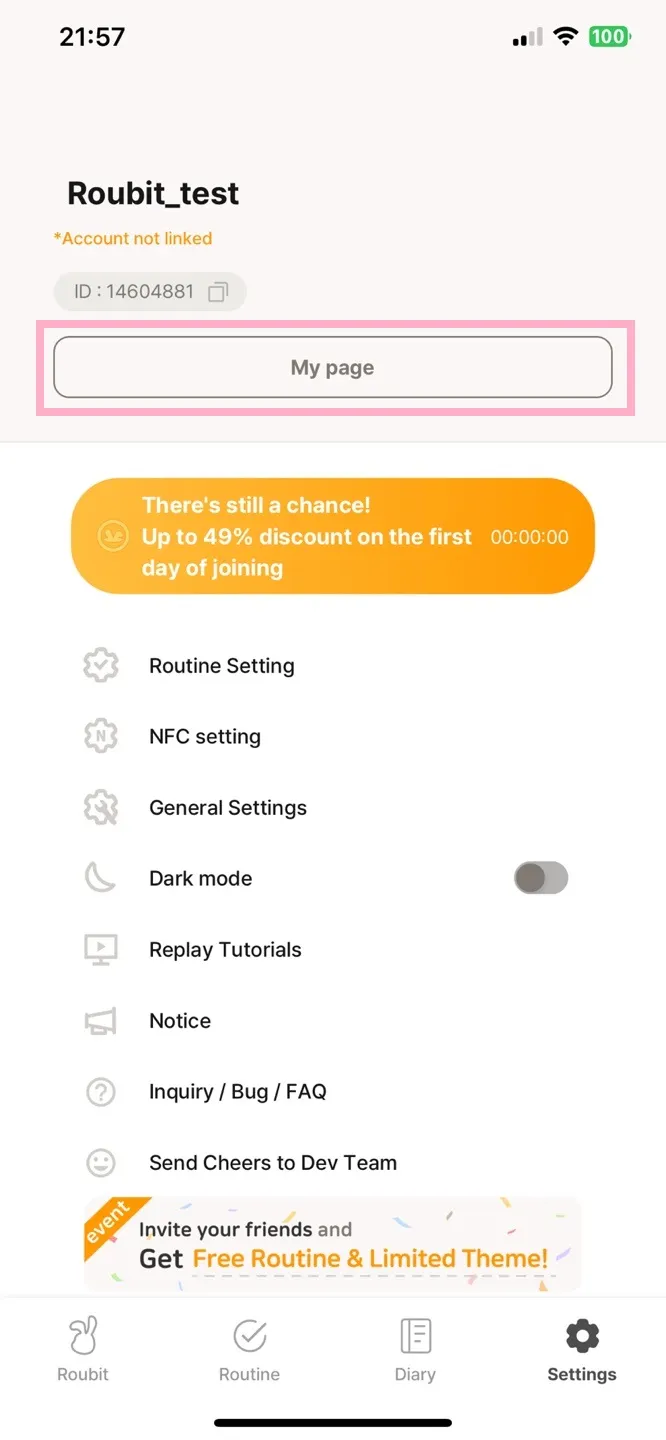Go to the Routine tab
The height and width of the screenshot is (1440, 666).
coord(249,1350)
